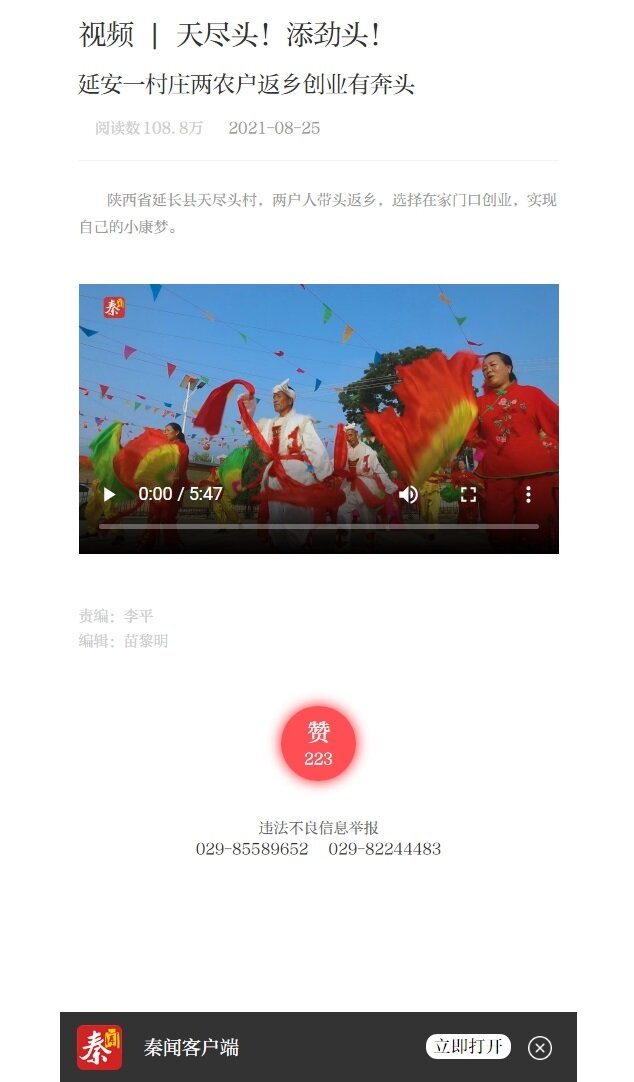Viewport: 634px width, 1082px height.
Task: Tap 立即打开 to open the app
Action: (x=468, y=1046)
